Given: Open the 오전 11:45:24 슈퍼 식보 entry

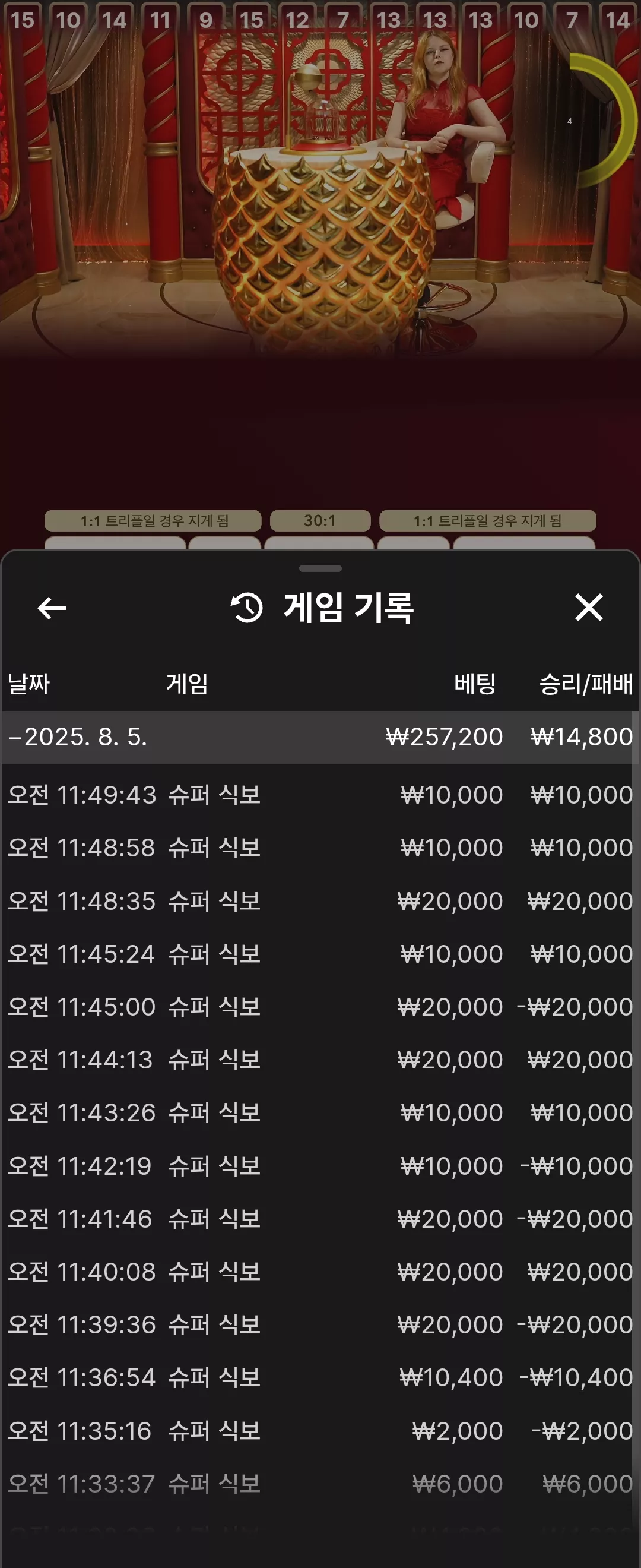Looking at the screenshot, I should (x=320, y=954).
